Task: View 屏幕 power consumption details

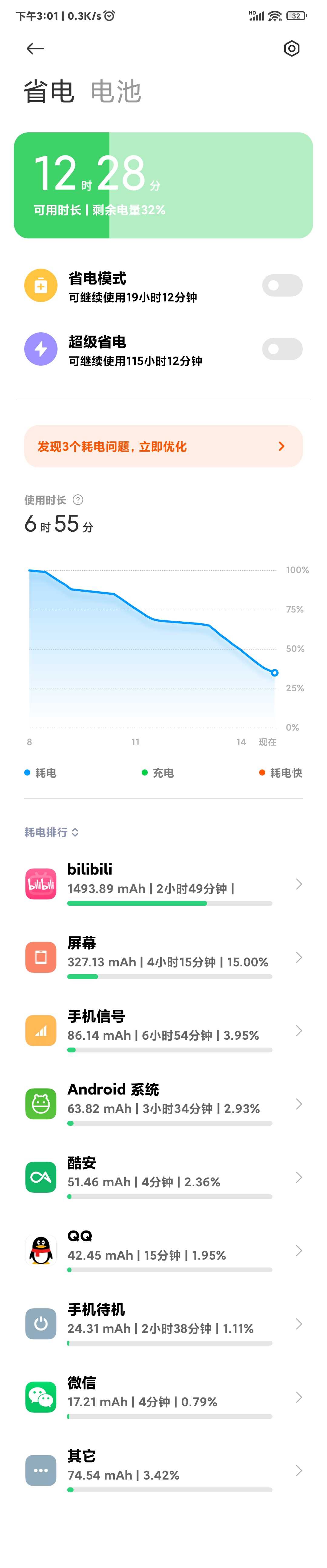Action: [x=163, y=958]
